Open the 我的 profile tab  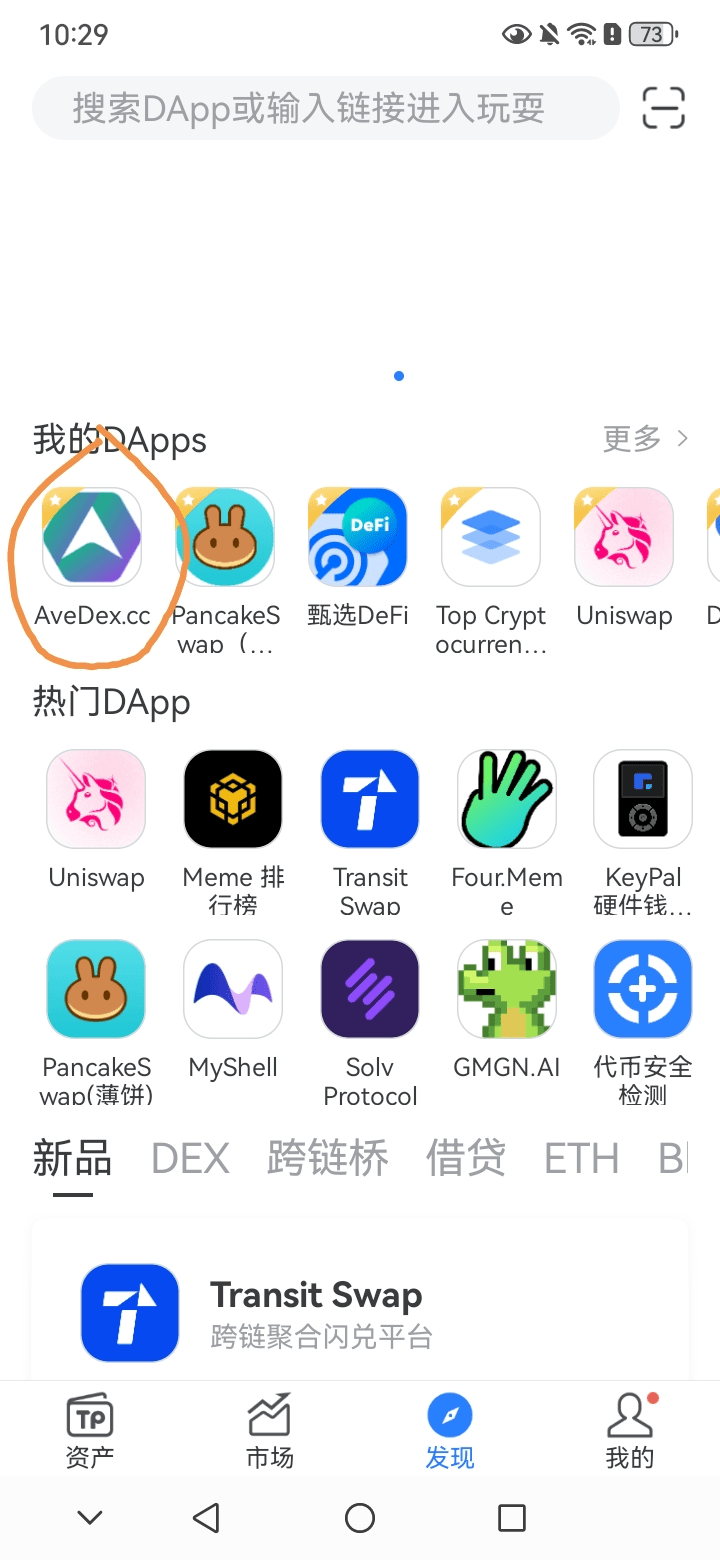coord(630,1430)
